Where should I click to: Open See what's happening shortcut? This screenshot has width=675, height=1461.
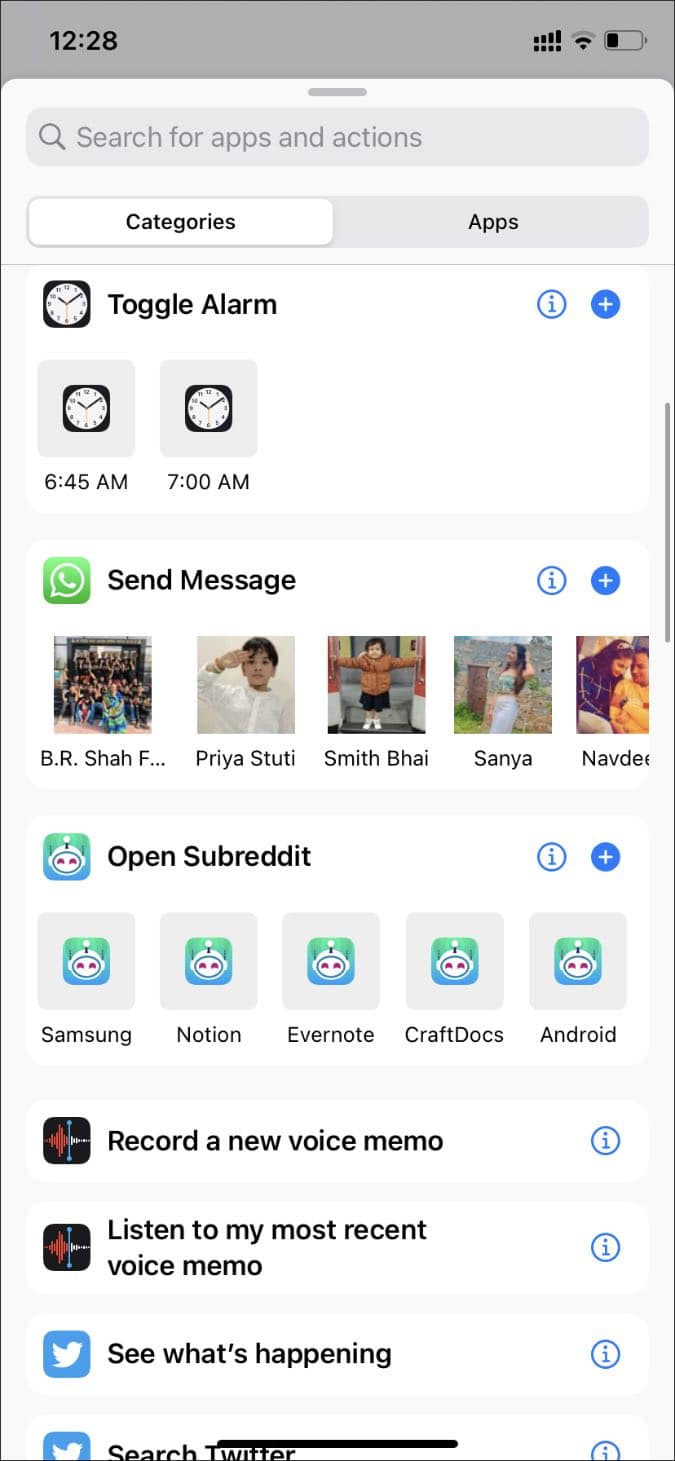click(250, 1354)
